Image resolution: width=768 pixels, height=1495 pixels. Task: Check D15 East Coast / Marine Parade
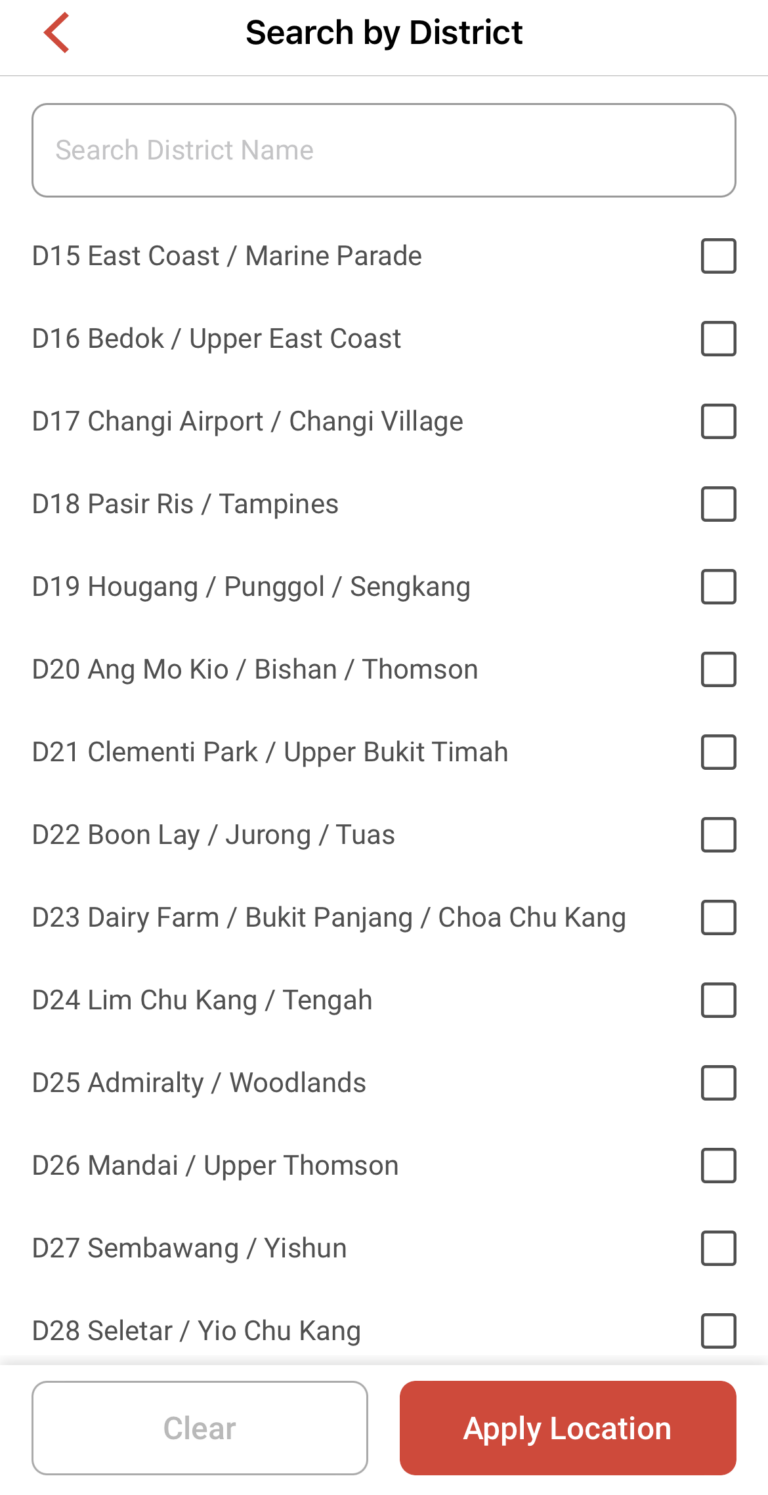(718, 256)
